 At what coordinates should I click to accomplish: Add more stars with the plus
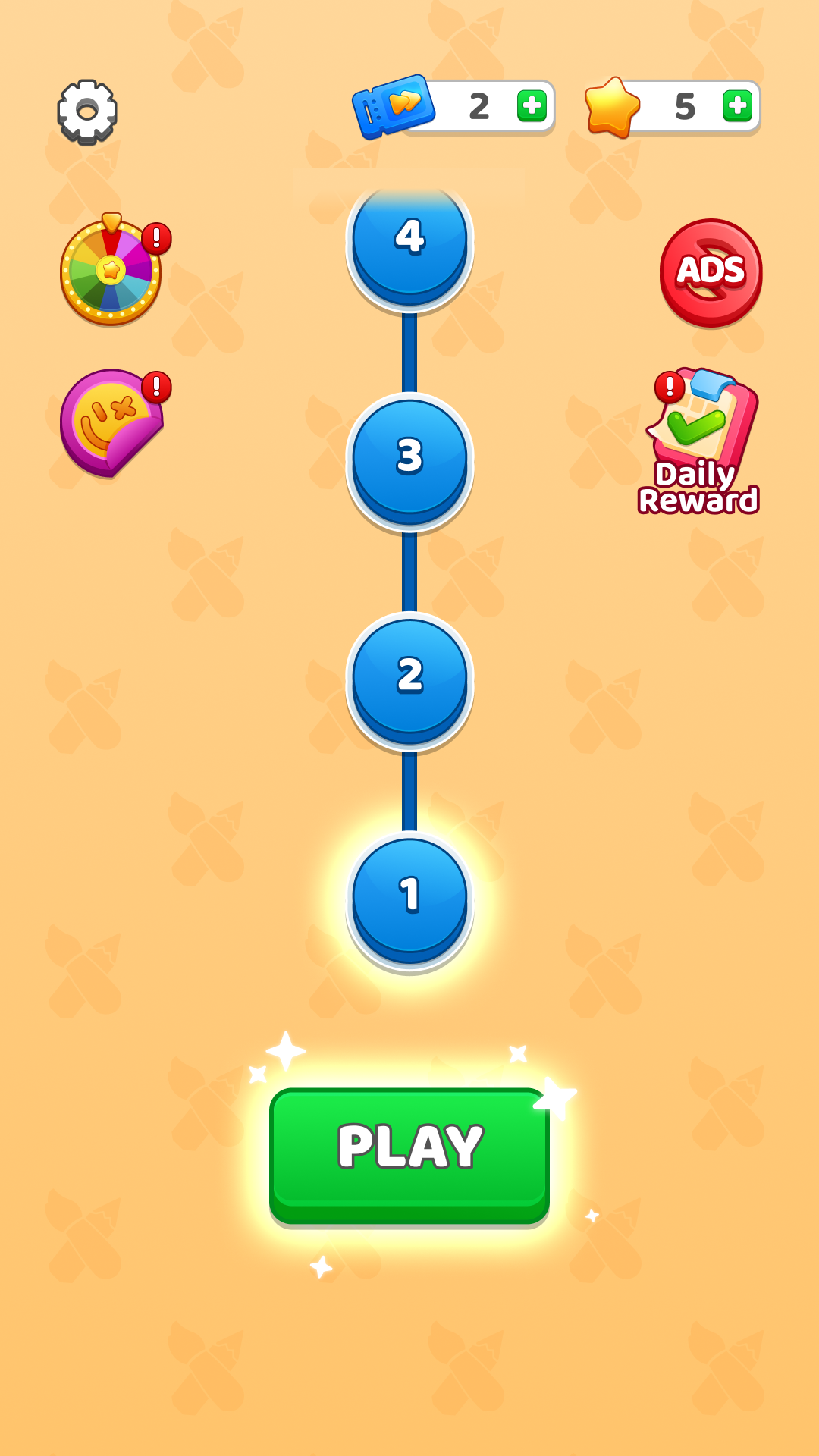pyautogui.click(x=737, y=106)
